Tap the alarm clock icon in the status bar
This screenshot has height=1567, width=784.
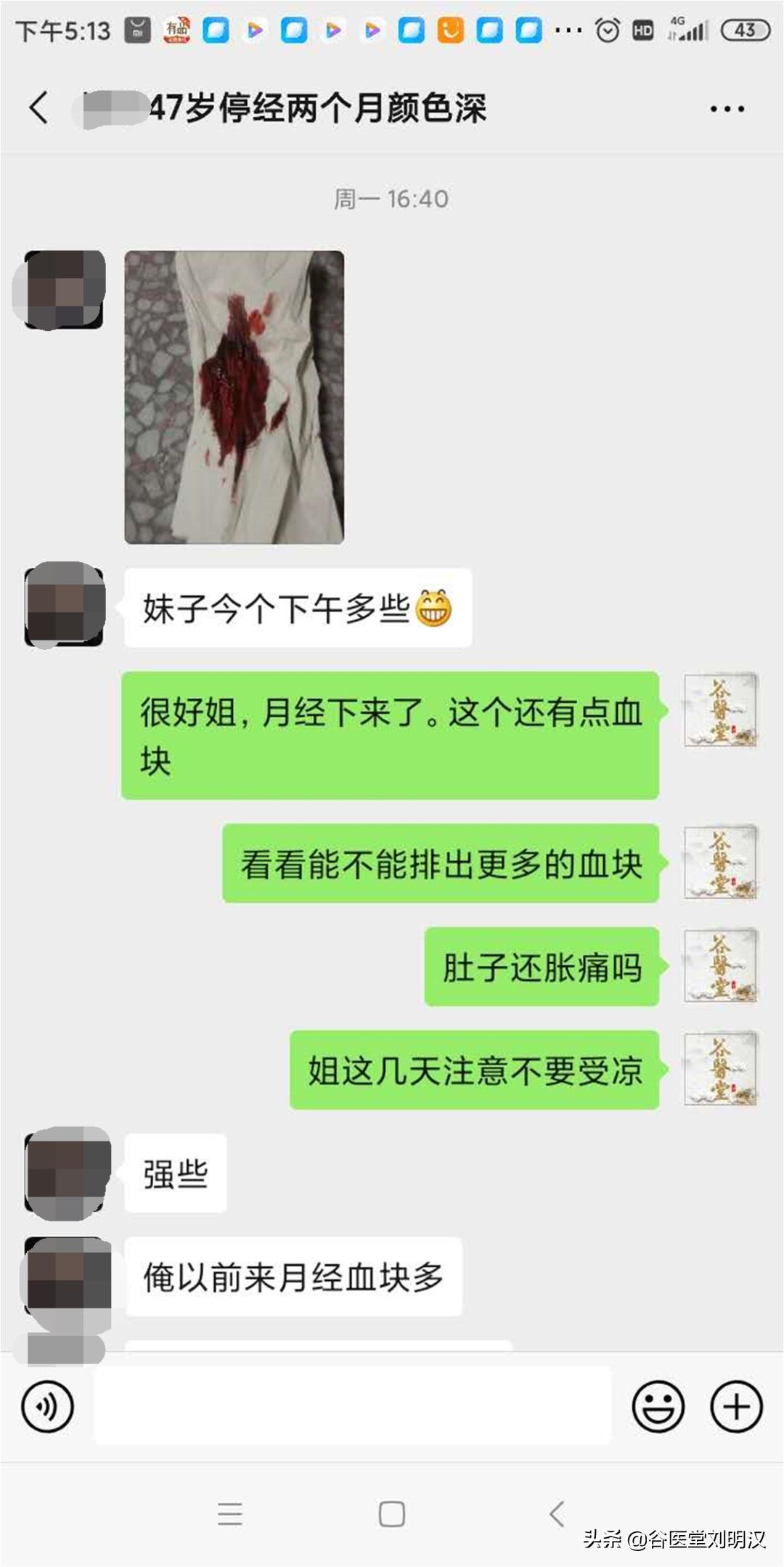click(607, 30)
